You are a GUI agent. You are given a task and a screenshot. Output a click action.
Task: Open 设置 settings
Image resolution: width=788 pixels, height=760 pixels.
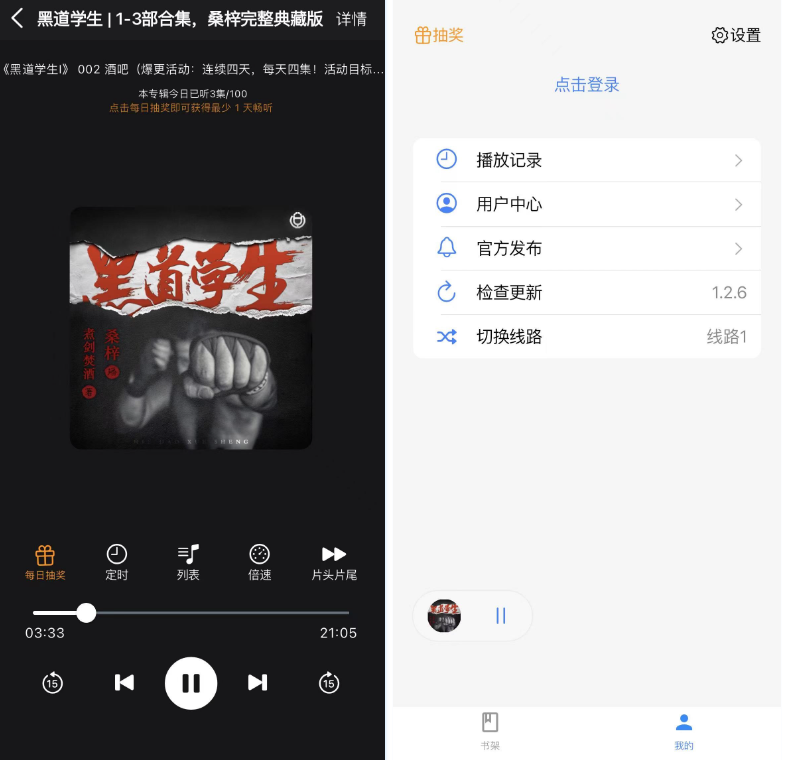pos(736,35)
